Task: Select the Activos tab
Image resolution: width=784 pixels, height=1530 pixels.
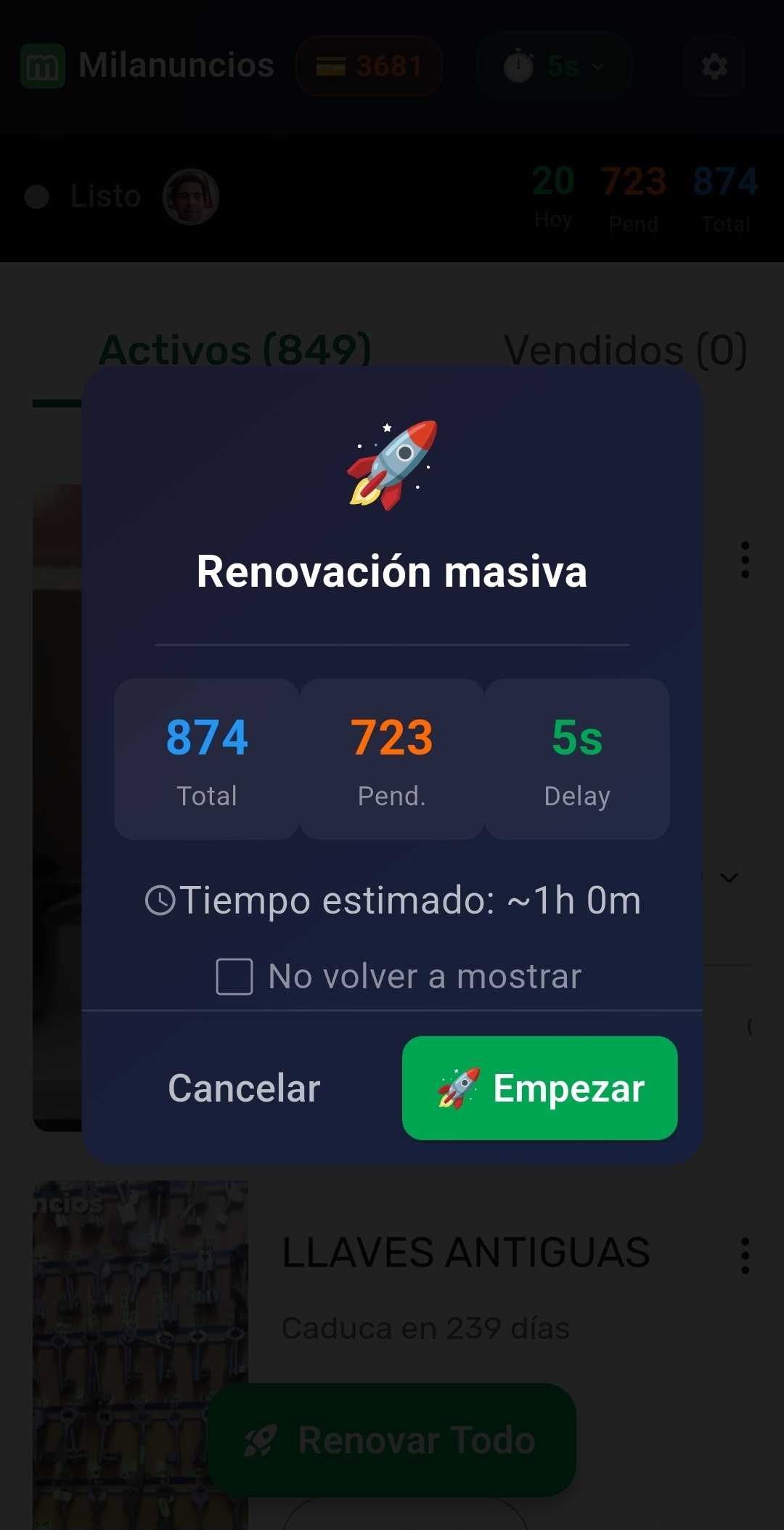Action: pyautogui.click(x=235, y=349)
